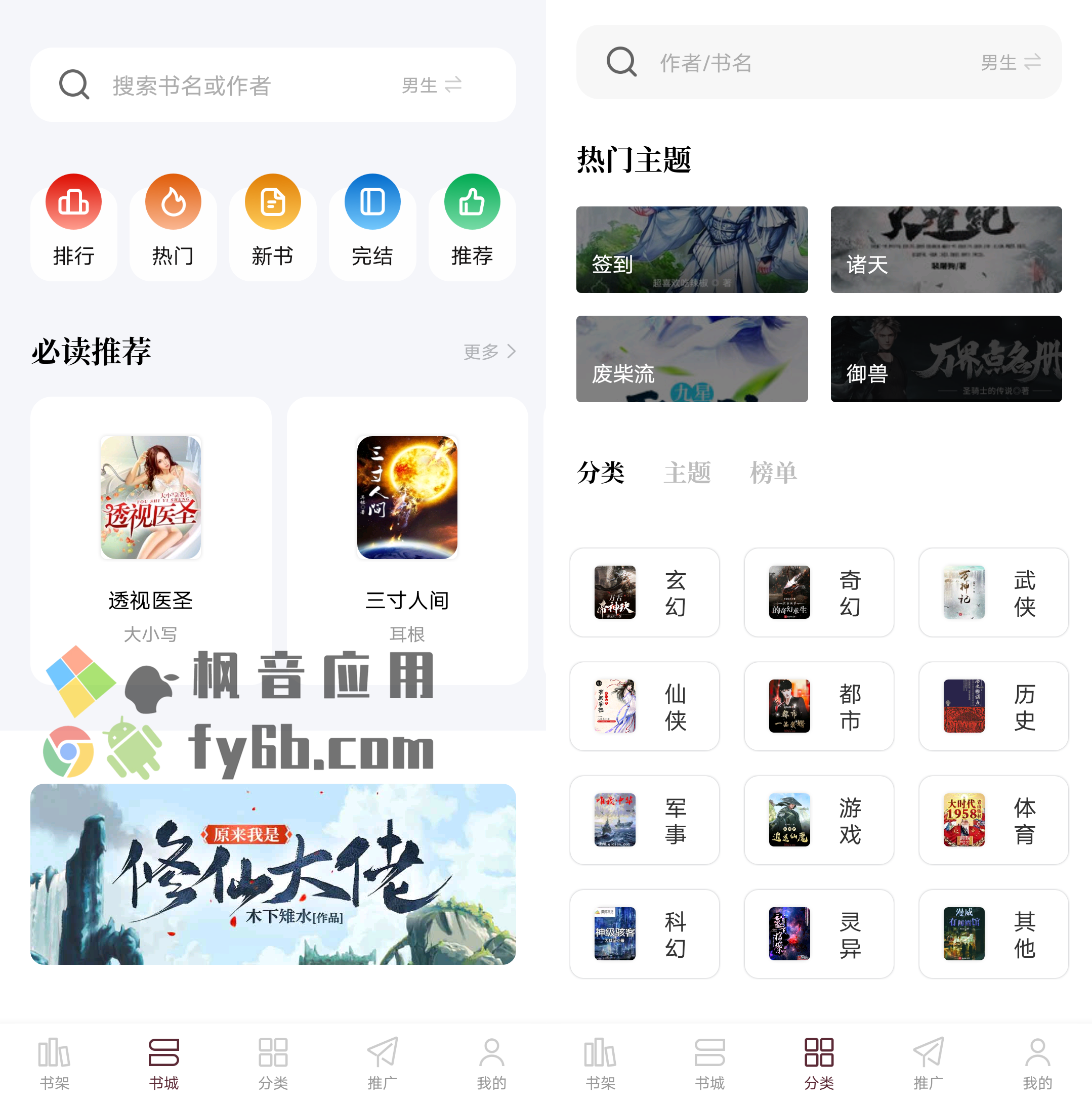
Task: Open the 御兽 hot theme tile
Action: tap(946, 359)
